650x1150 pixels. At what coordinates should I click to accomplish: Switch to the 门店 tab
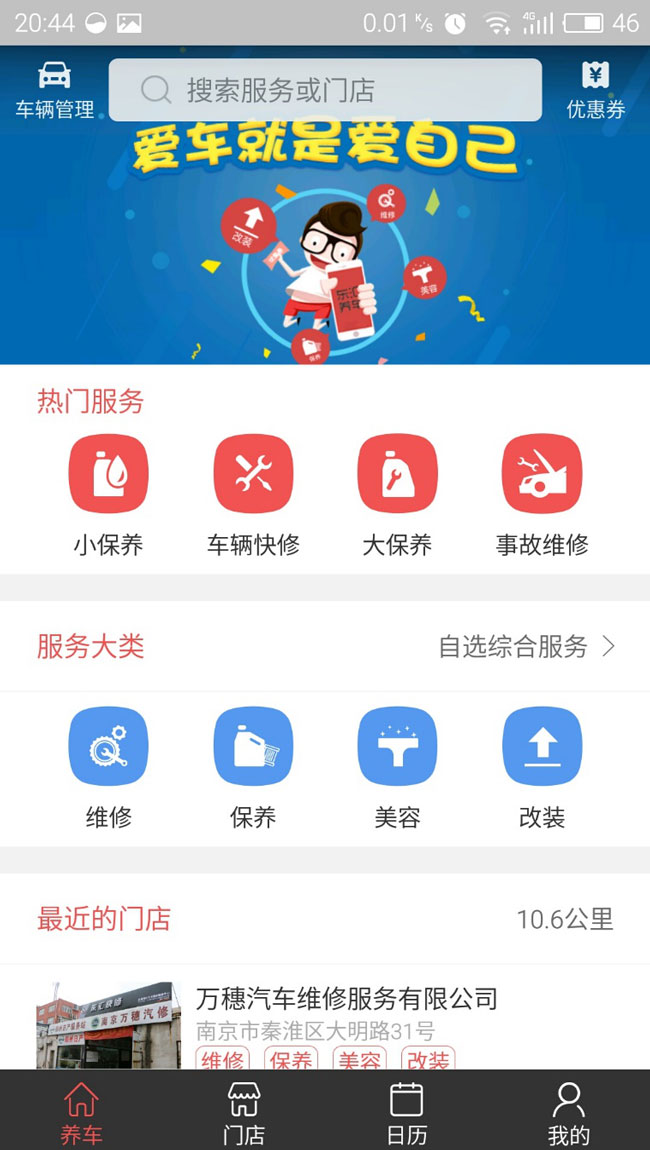(x=244, y=1112)
